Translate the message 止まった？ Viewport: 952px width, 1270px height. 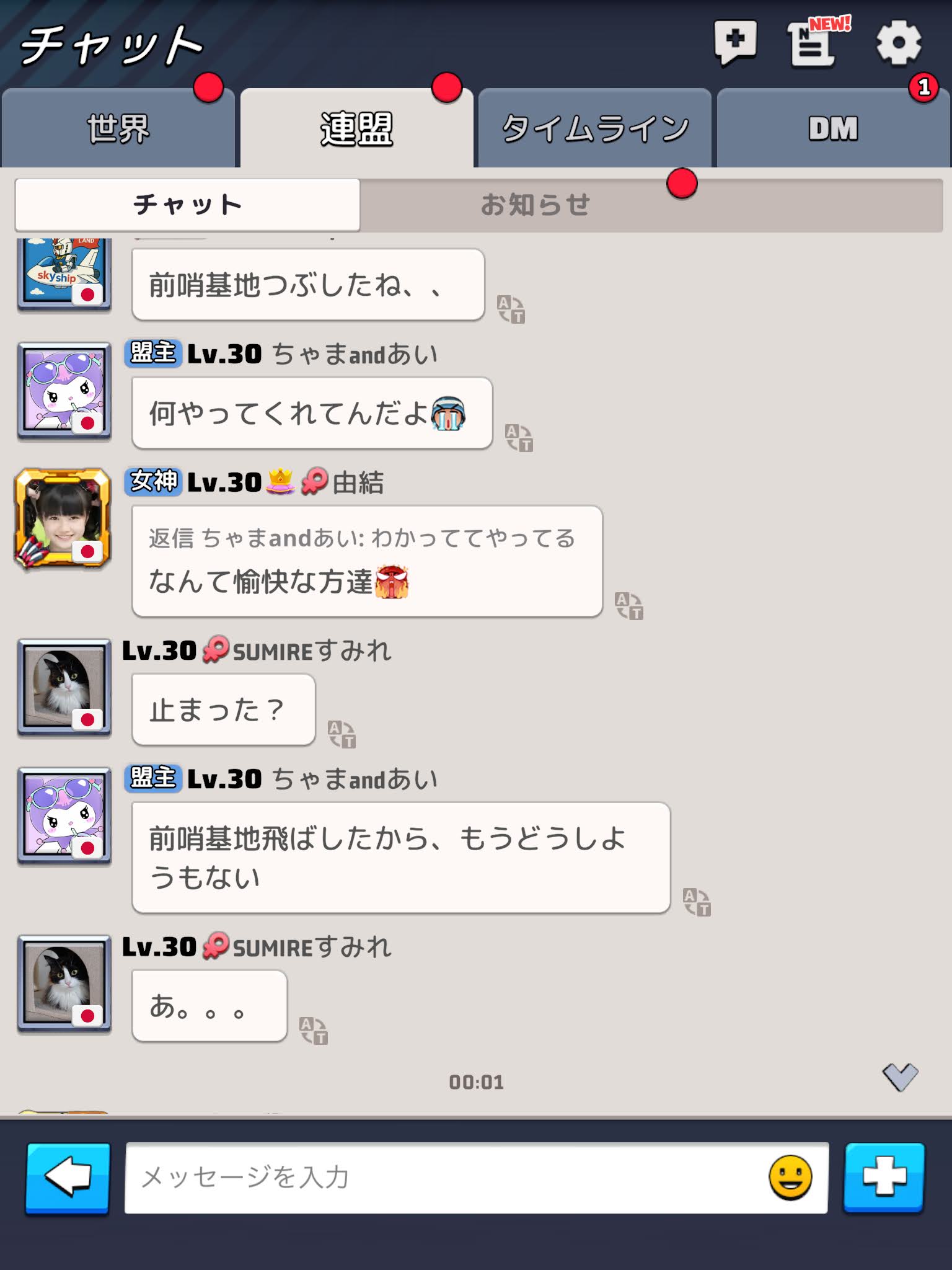[342, 734]
